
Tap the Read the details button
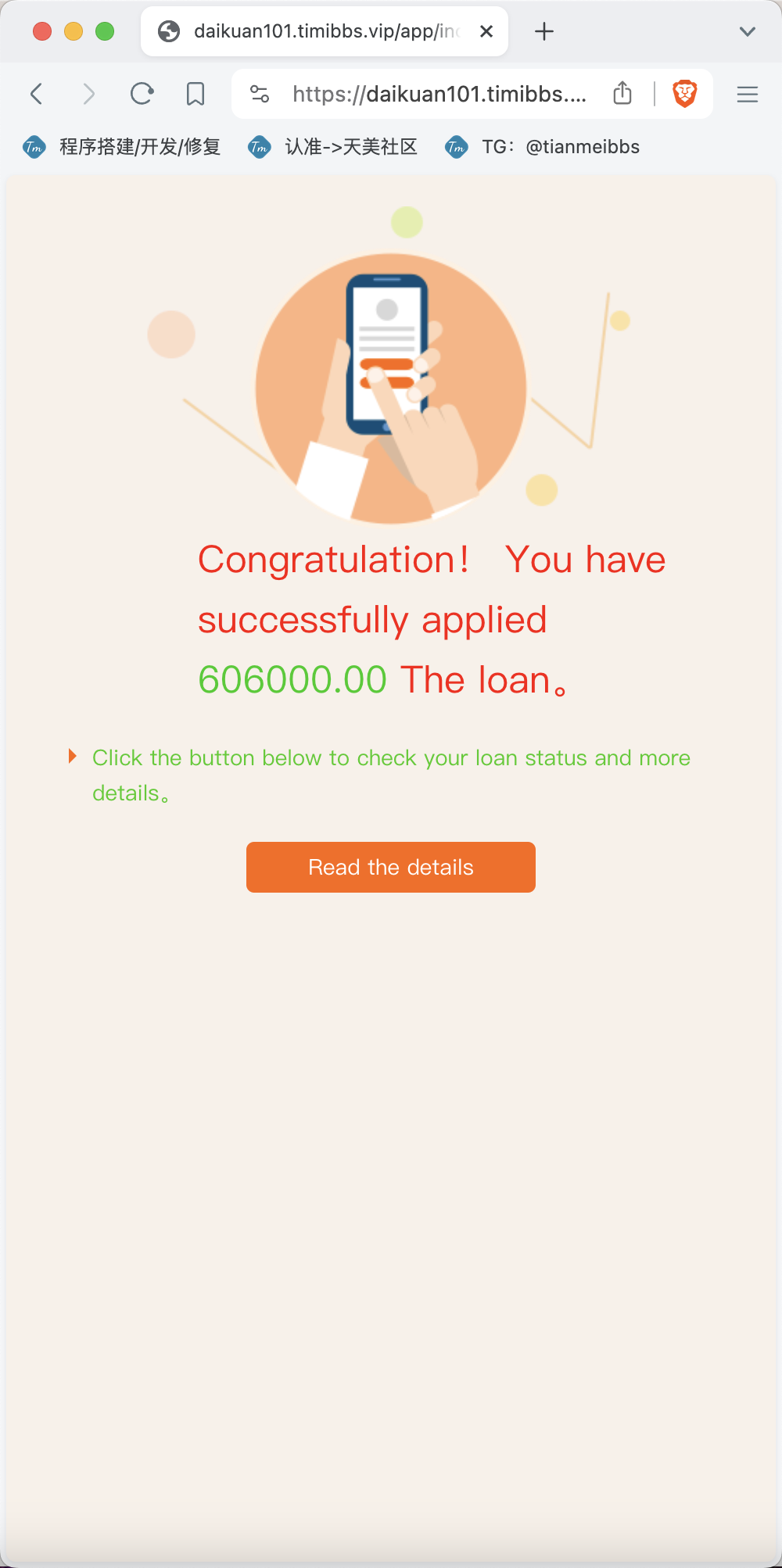391,867
